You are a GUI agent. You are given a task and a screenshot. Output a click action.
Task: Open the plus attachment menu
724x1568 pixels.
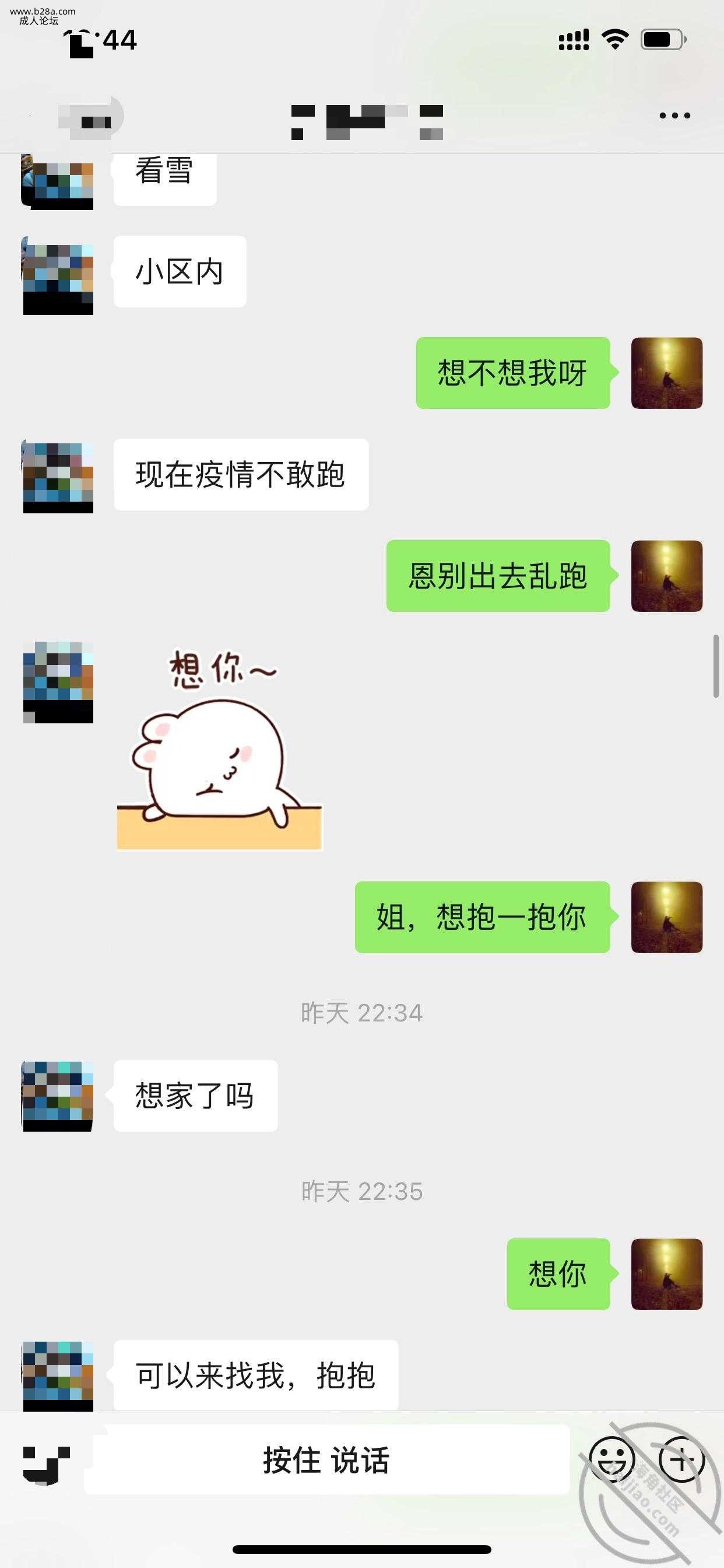tap(681, 1460)
